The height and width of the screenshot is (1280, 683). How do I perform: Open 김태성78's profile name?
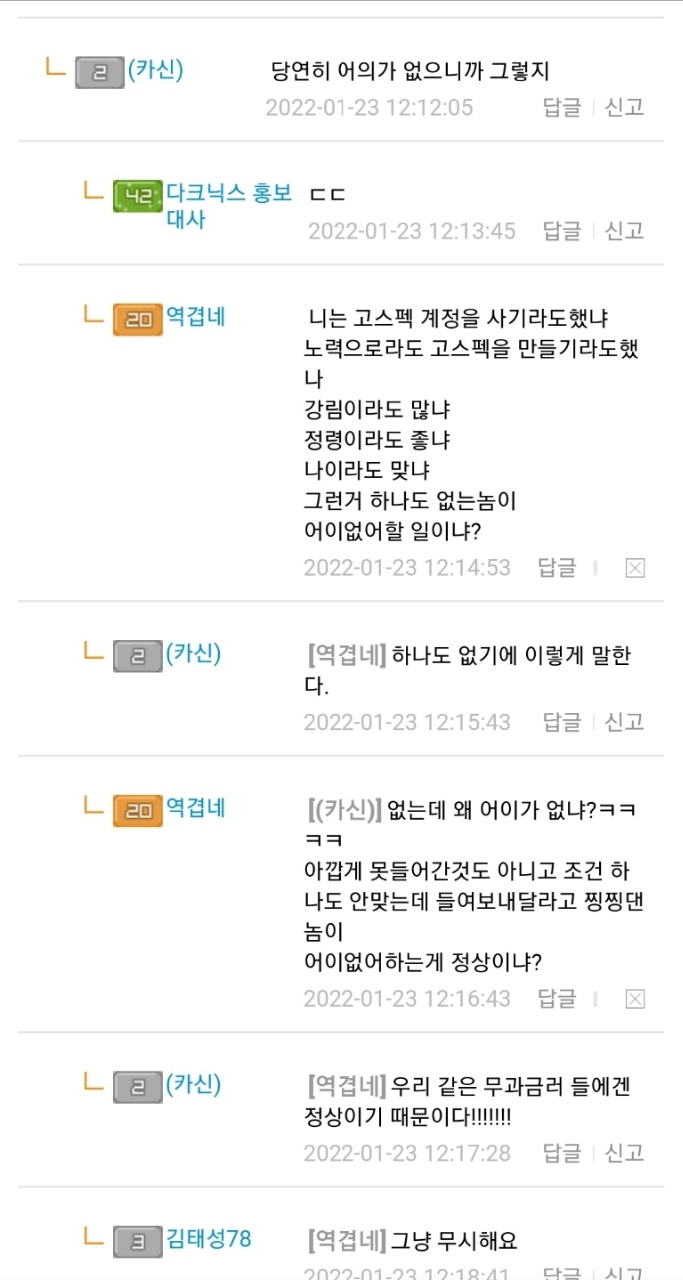click(x=208, y=1239)
